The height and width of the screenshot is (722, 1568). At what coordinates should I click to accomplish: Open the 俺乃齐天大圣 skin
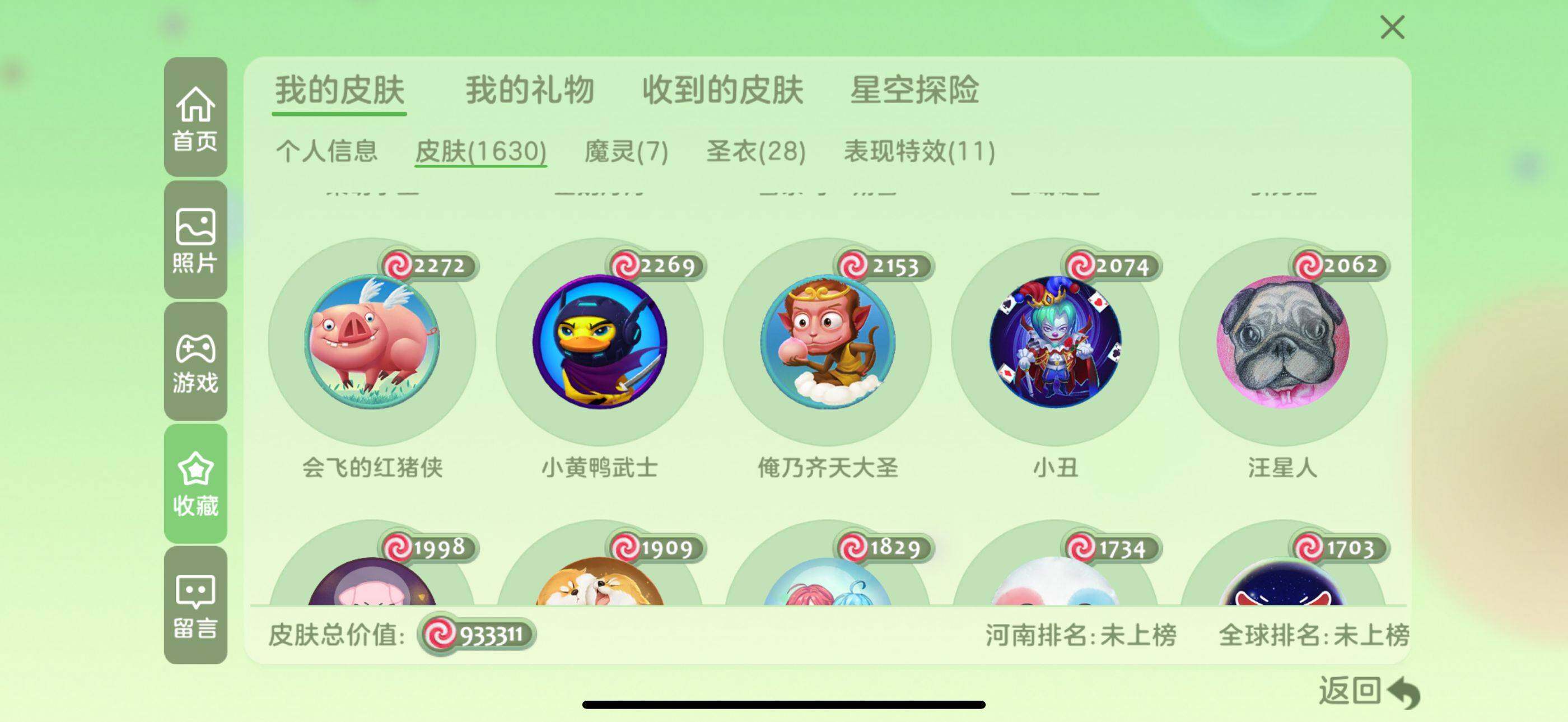tap(827, 342)
